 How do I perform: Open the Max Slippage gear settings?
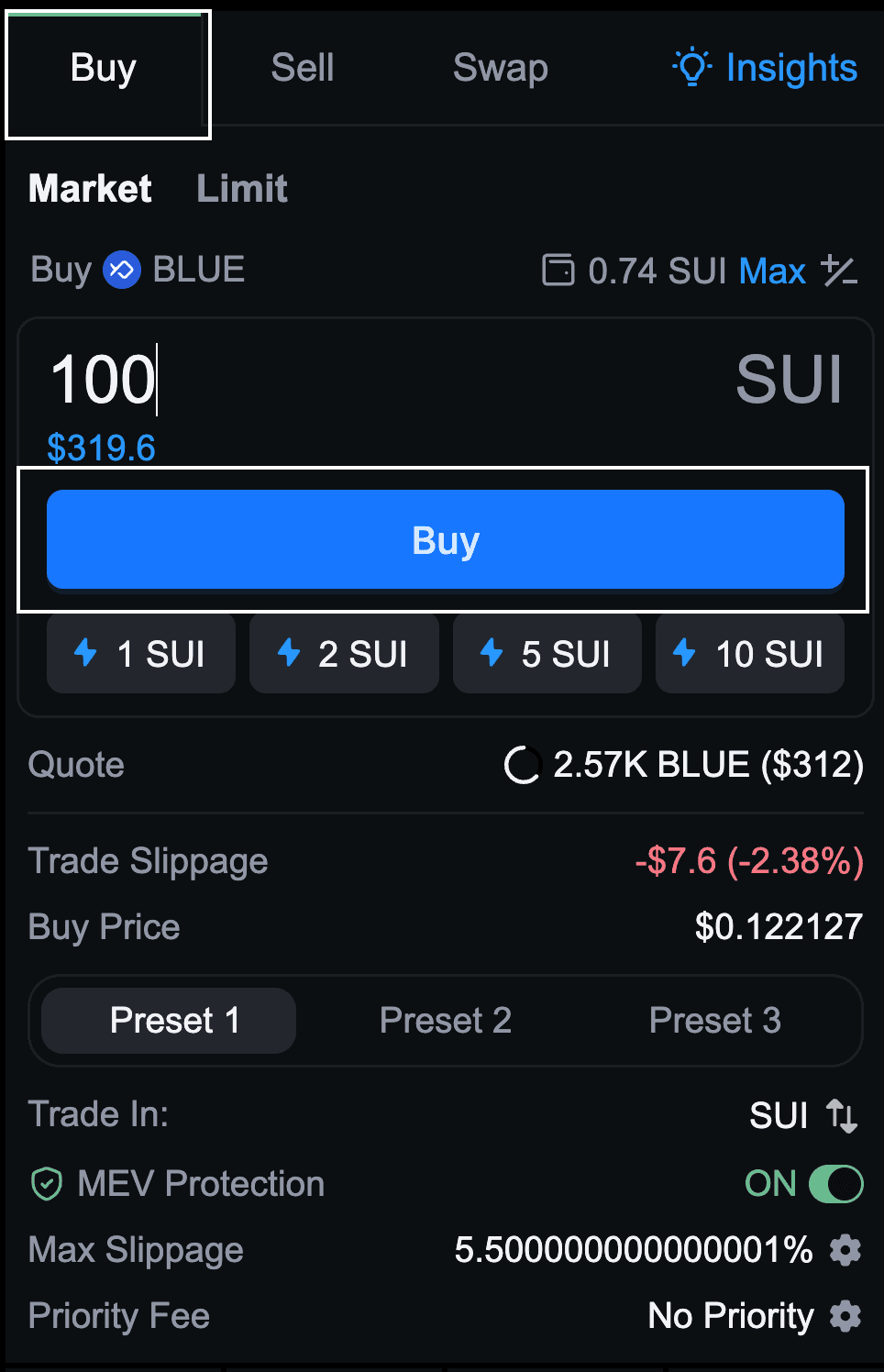click(x=844, y=1250)
